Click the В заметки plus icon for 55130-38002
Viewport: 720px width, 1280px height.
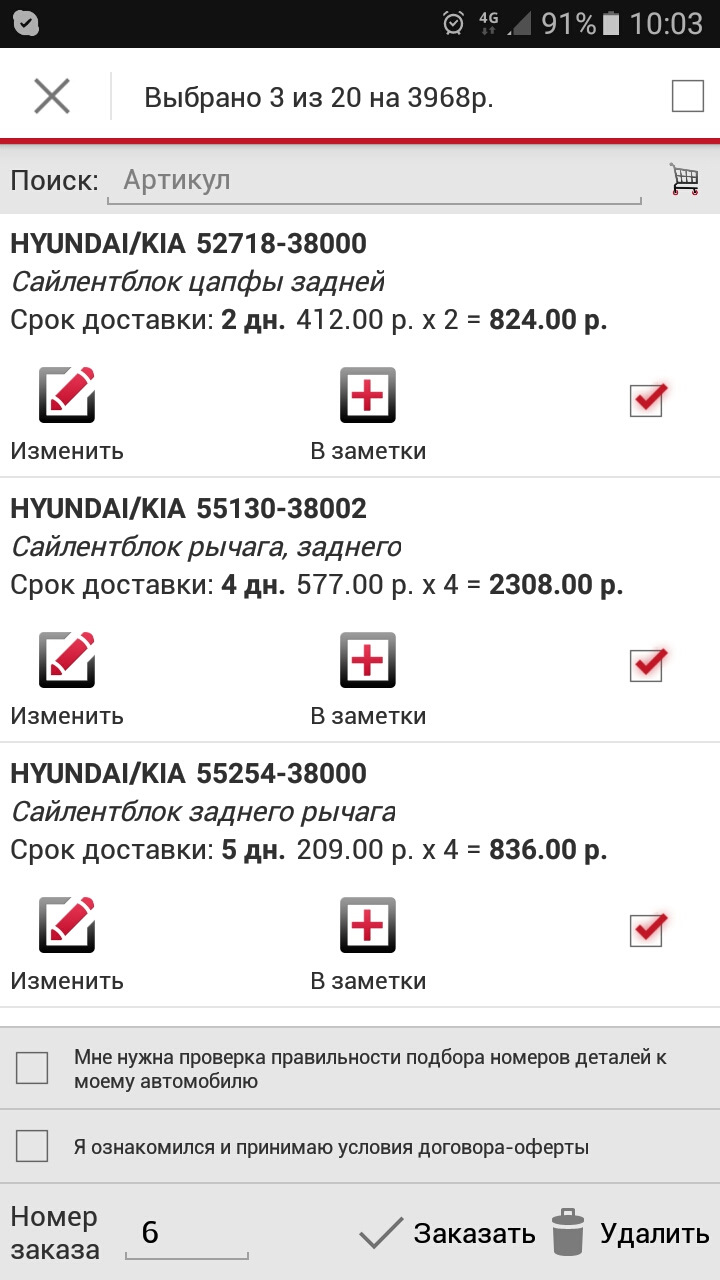[x=367, y=659]
